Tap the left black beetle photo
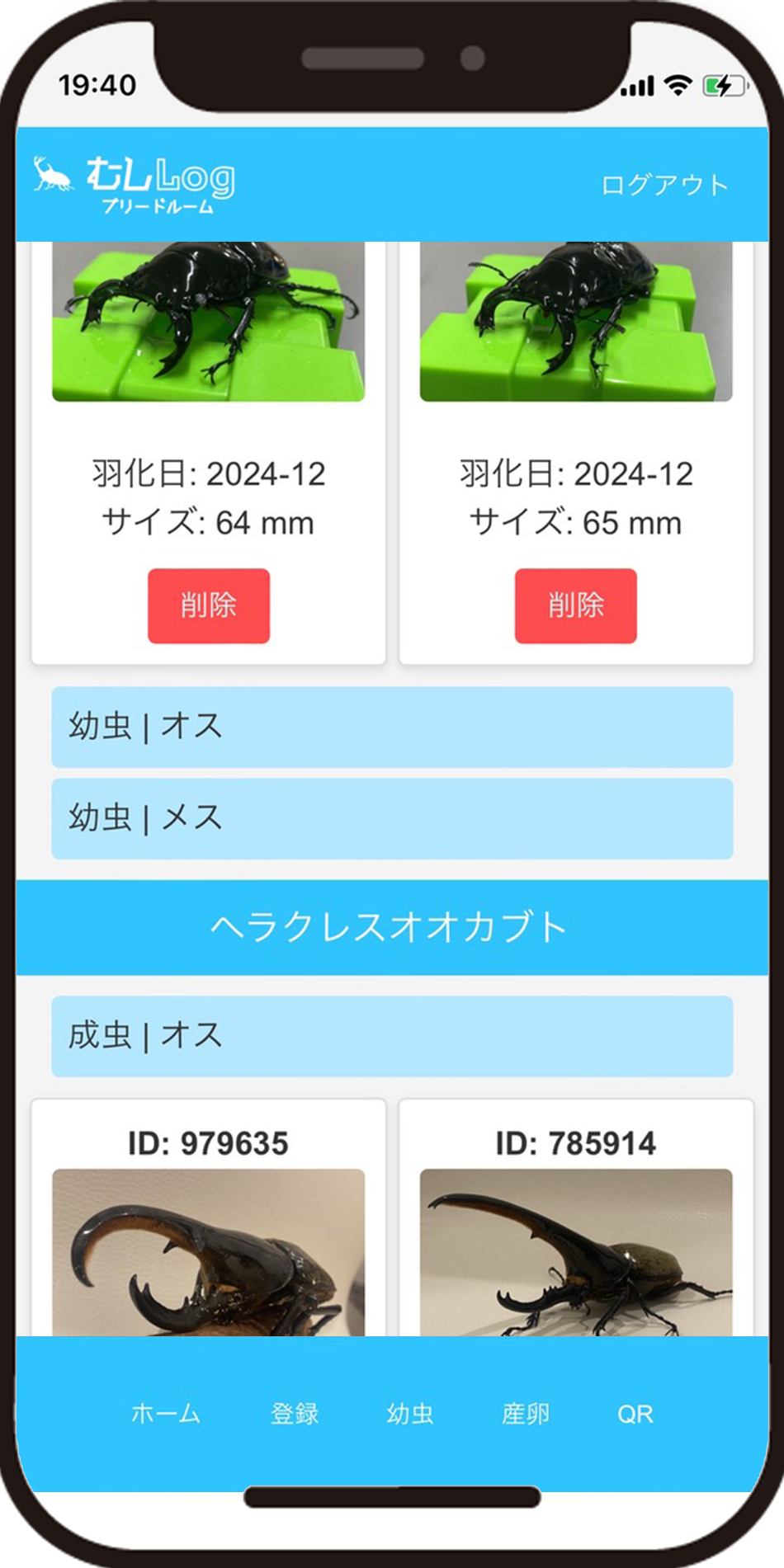Viewport: 784px width, 1568px height. [x=209, y=322]
